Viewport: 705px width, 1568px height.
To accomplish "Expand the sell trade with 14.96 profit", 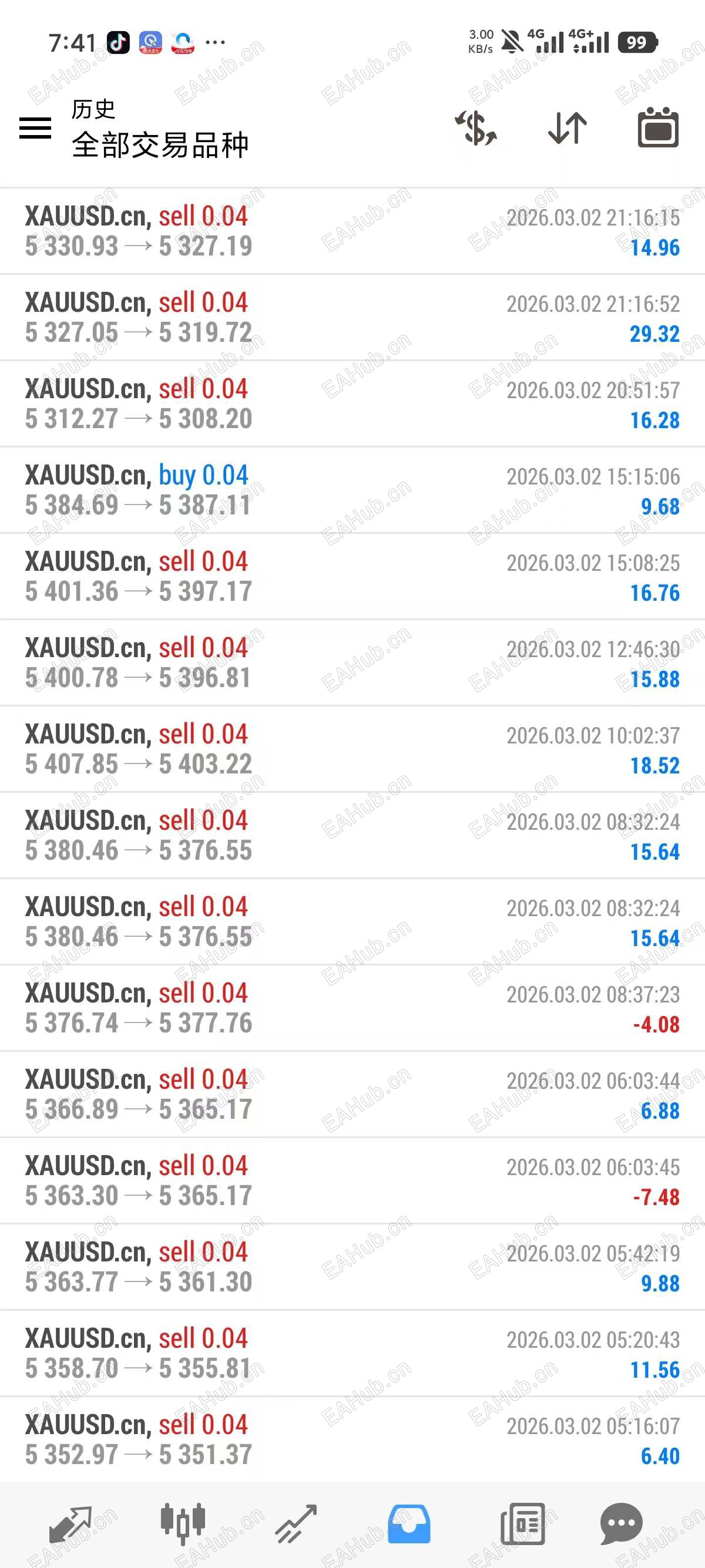I will click(x=352, y=231).
